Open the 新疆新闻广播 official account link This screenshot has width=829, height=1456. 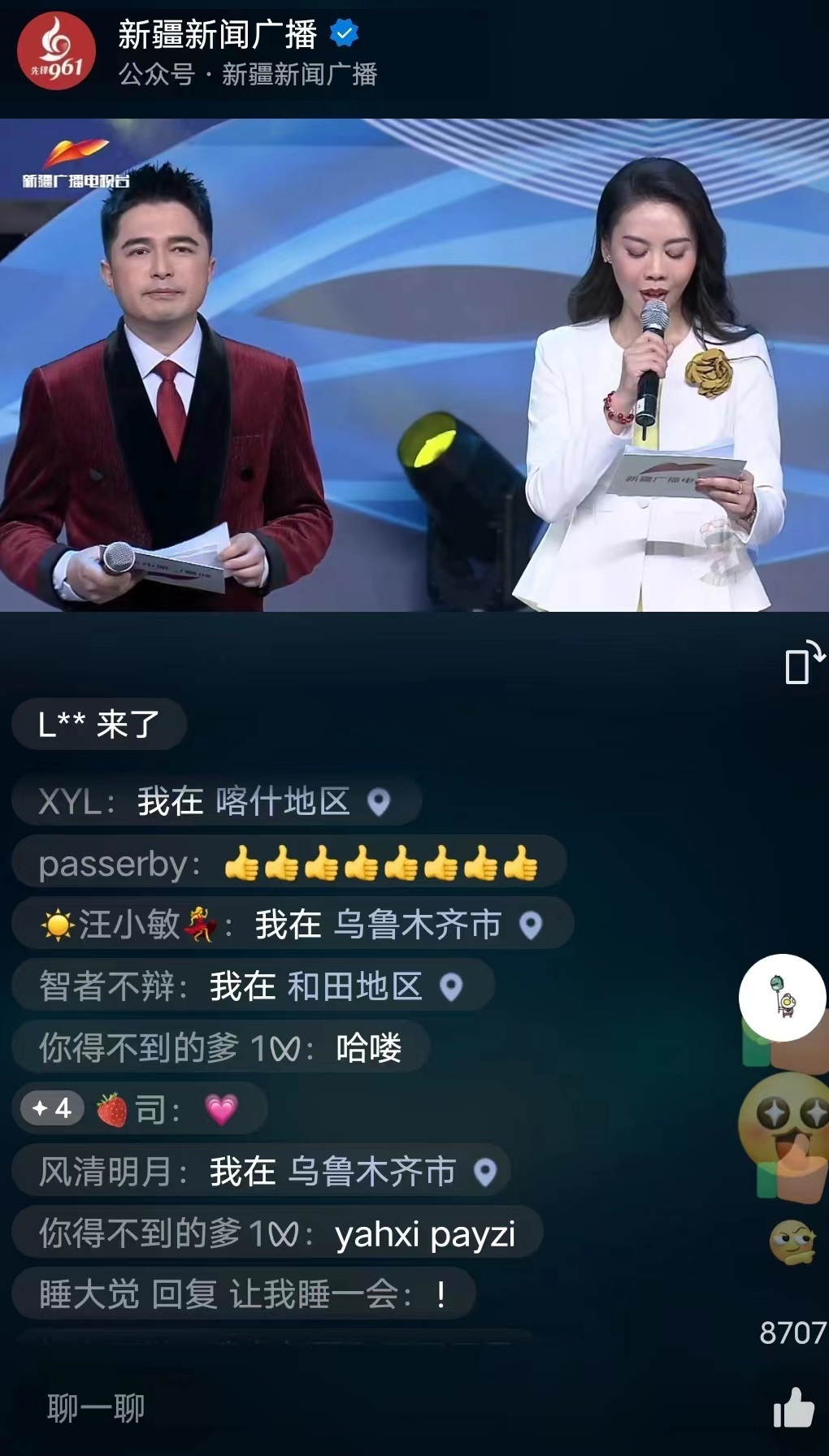coord(248,75)
